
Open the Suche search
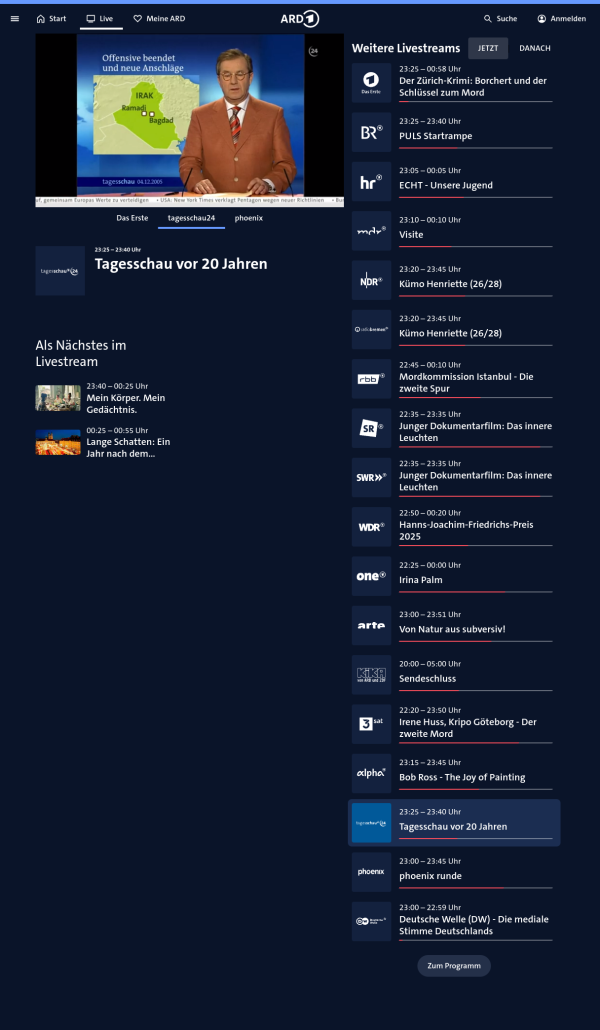pos(500,18)
